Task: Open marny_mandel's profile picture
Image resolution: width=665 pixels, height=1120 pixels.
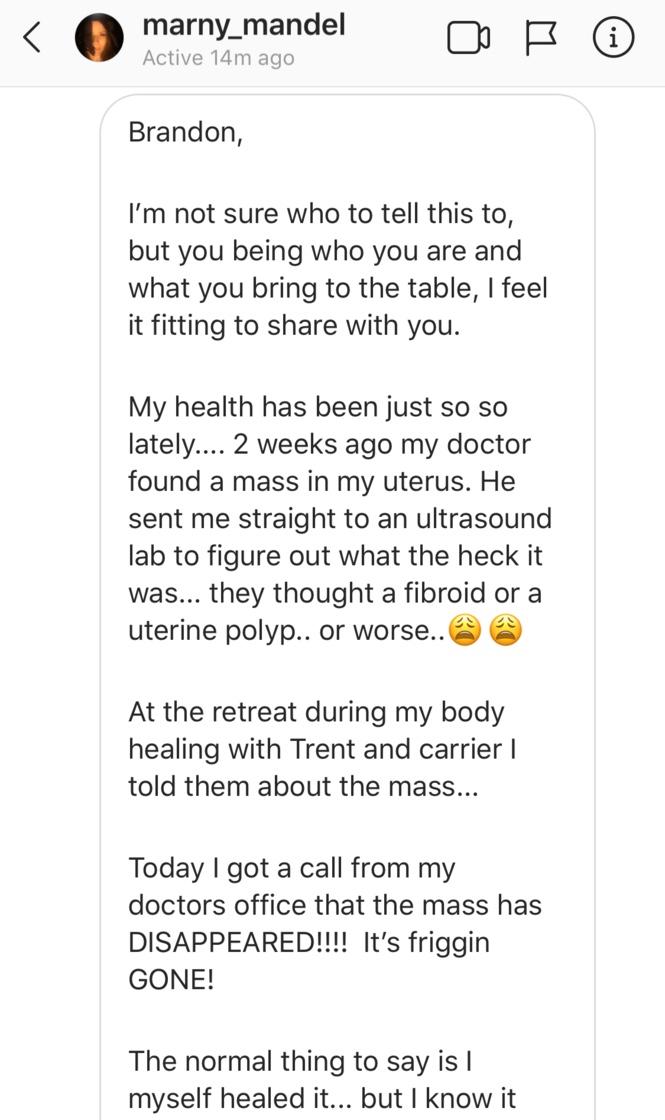Action: [100, 39]
